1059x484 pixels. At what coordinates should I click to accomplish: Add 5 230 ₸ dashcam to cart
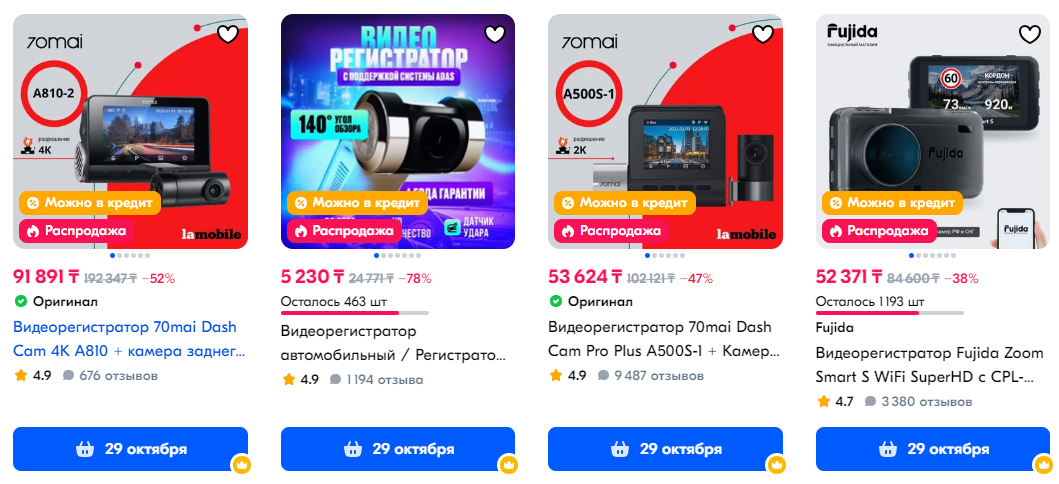point(397,449)
